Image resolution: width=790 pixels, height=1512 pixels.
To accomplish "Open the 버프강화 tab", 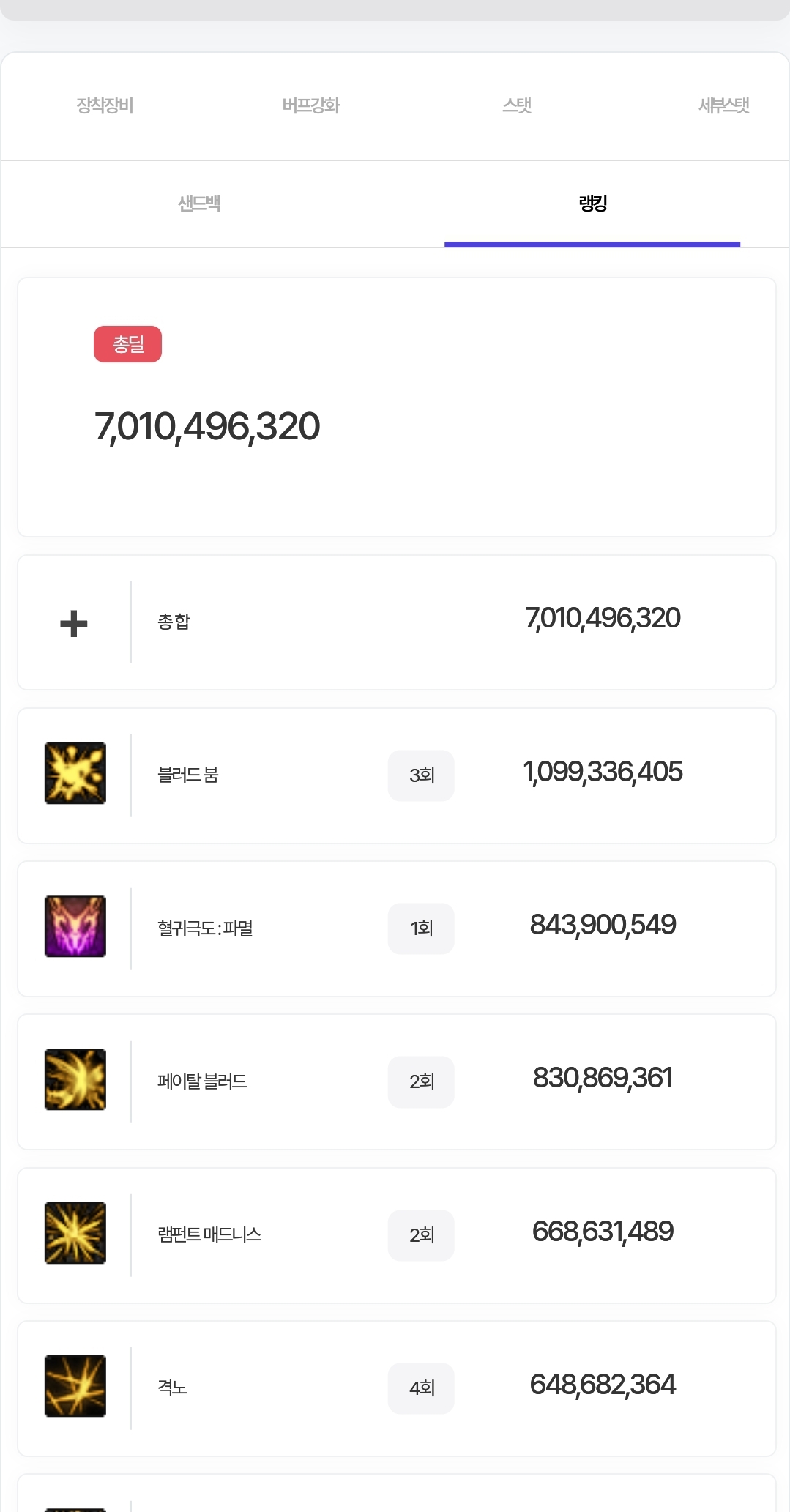I will pos(311,106).
